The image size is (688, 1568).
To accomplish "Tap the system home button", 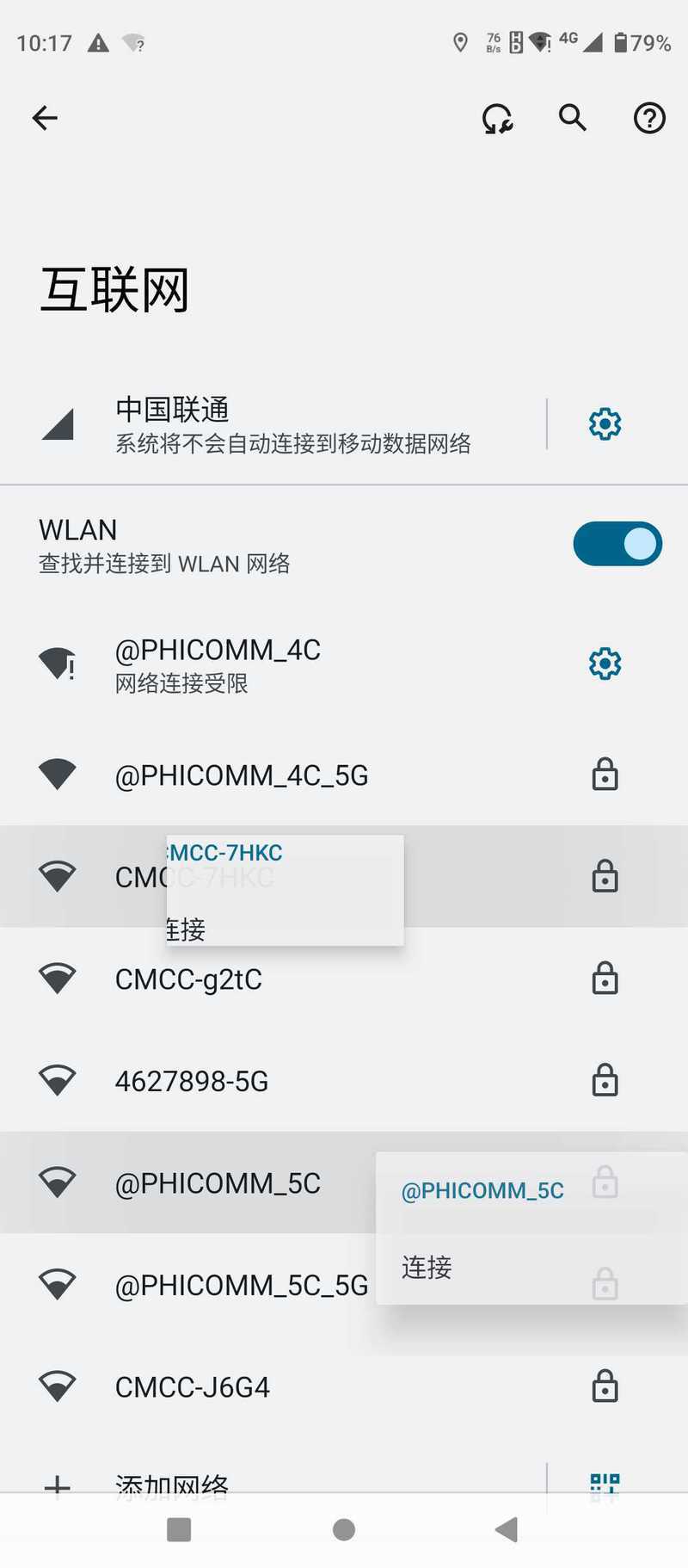I will [344, 1529].
